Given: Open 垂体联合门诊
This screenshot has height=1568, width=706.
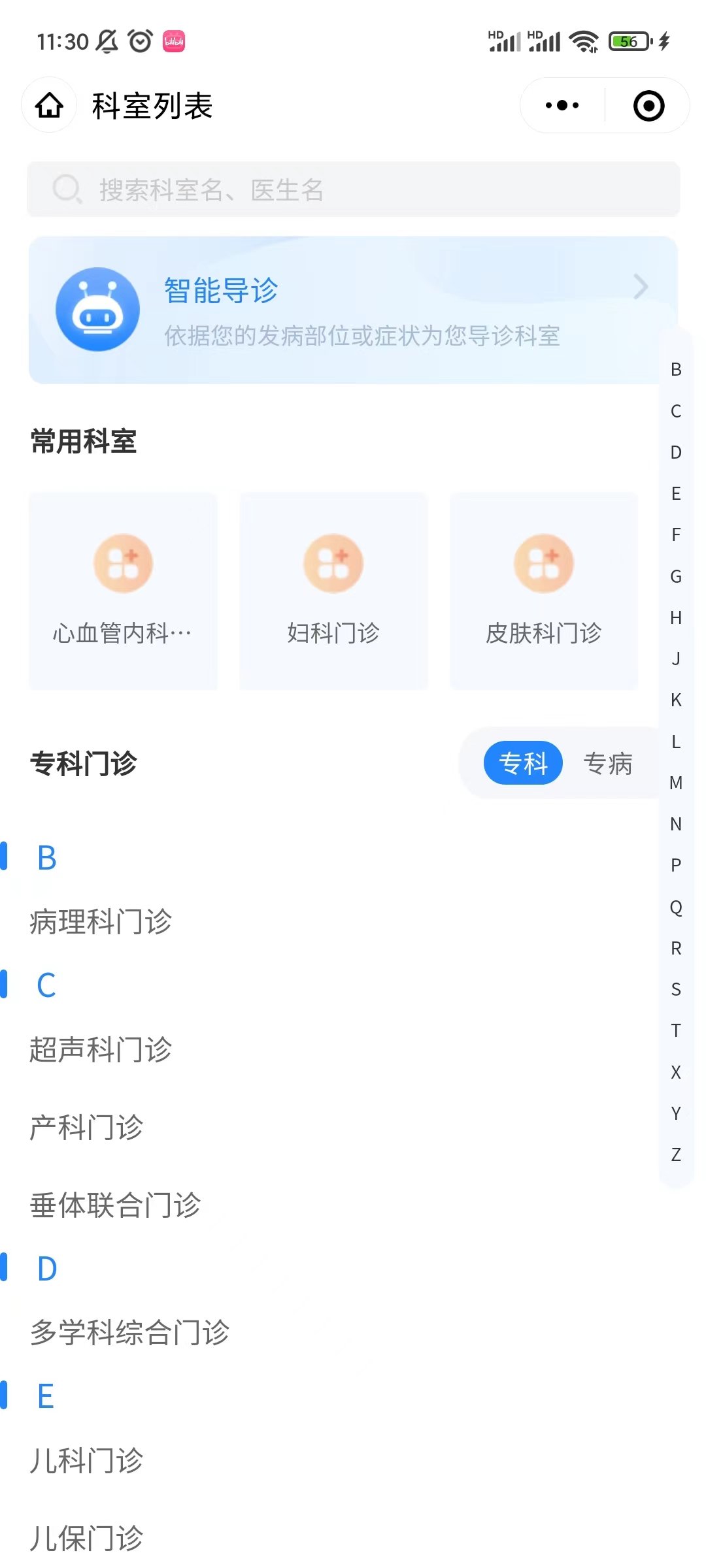Looking at the screenshot, I should click(115, 1205).
